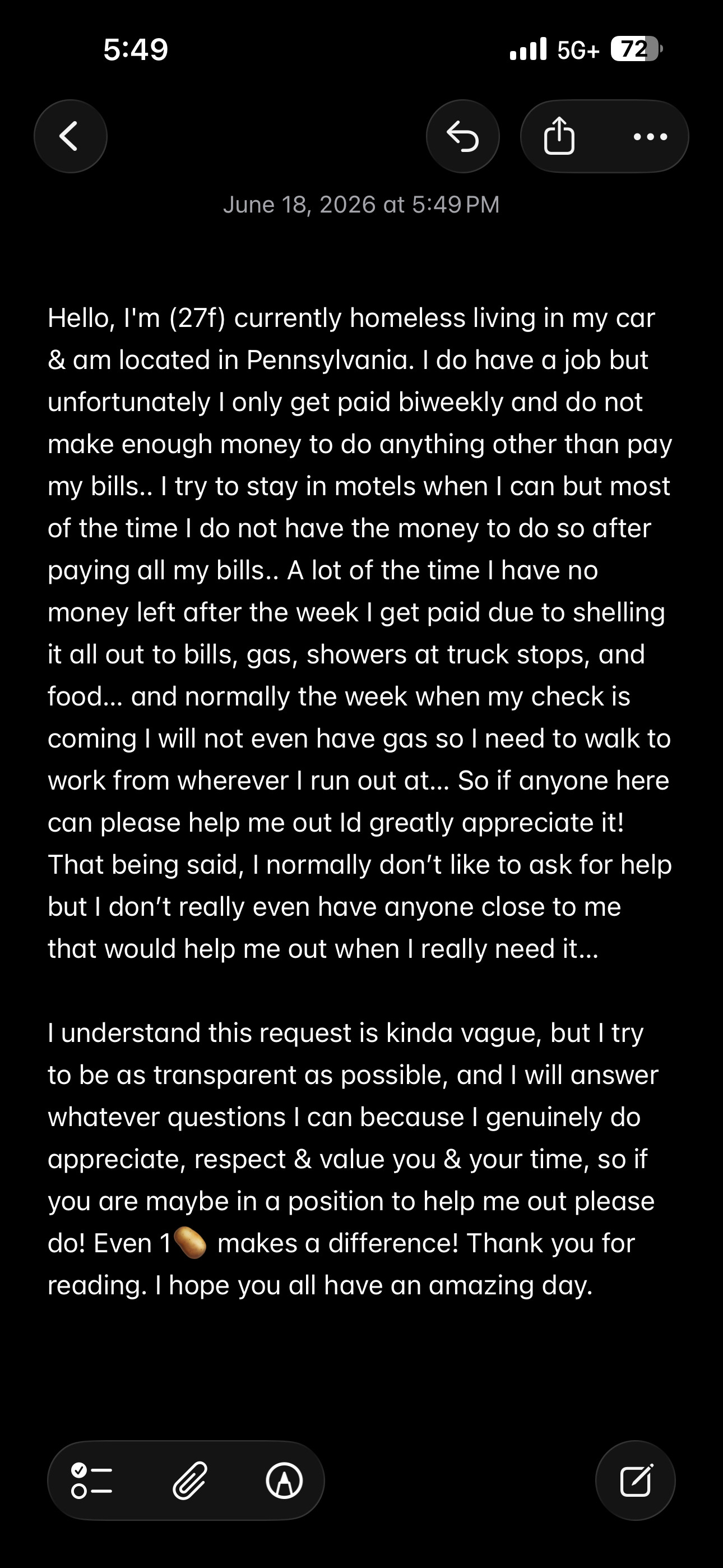
Task: Open the markup pen tool
Action: pos(284,1481)
